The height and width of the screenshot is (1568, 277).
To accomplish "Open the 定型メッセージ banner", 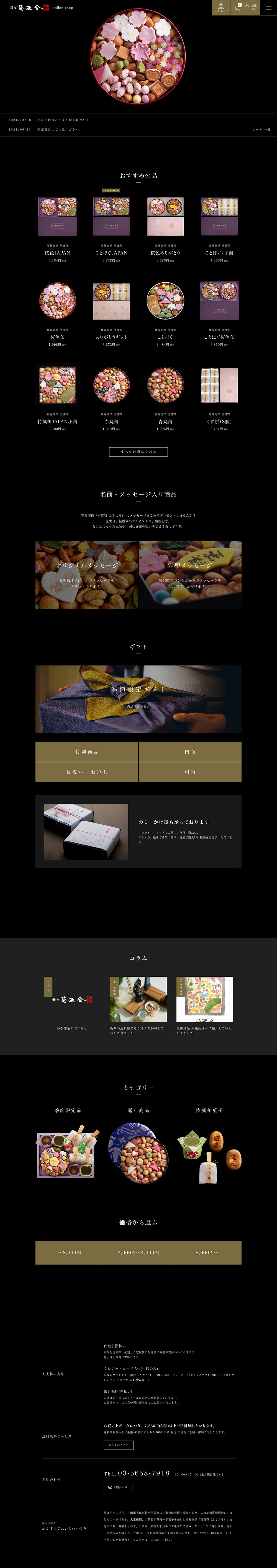I will [x=190, y=575].
